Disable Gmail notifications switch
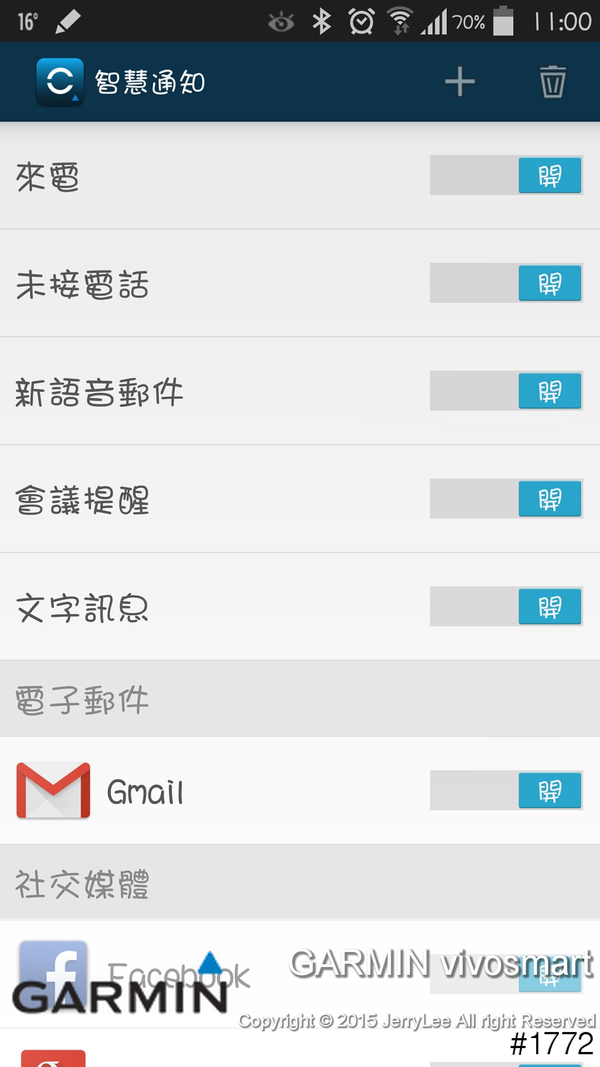The height and width of the screenshot is (1067, 600). 506,791
